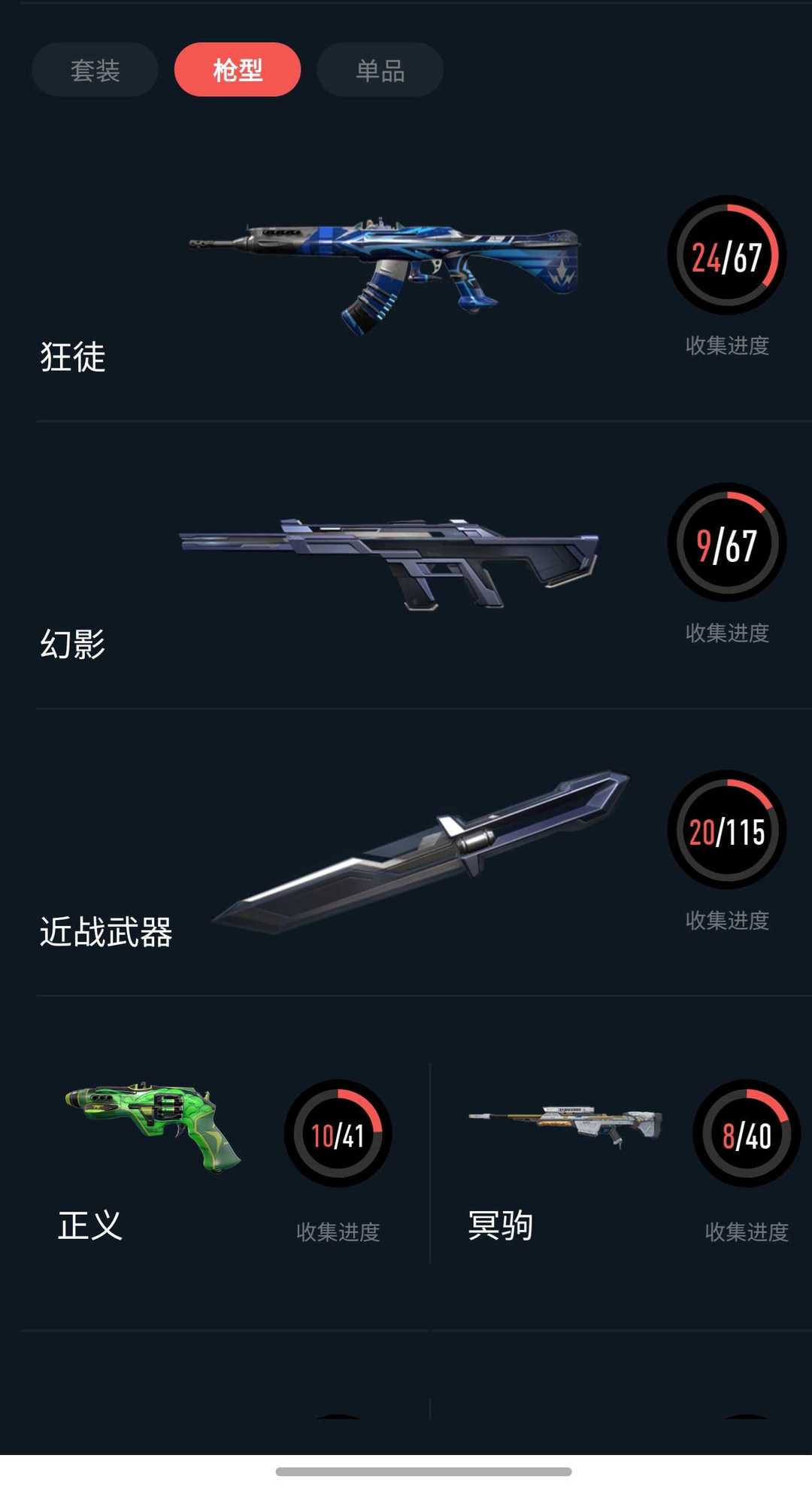
Task: Switch to the 单品 tab
Action: 380,70
